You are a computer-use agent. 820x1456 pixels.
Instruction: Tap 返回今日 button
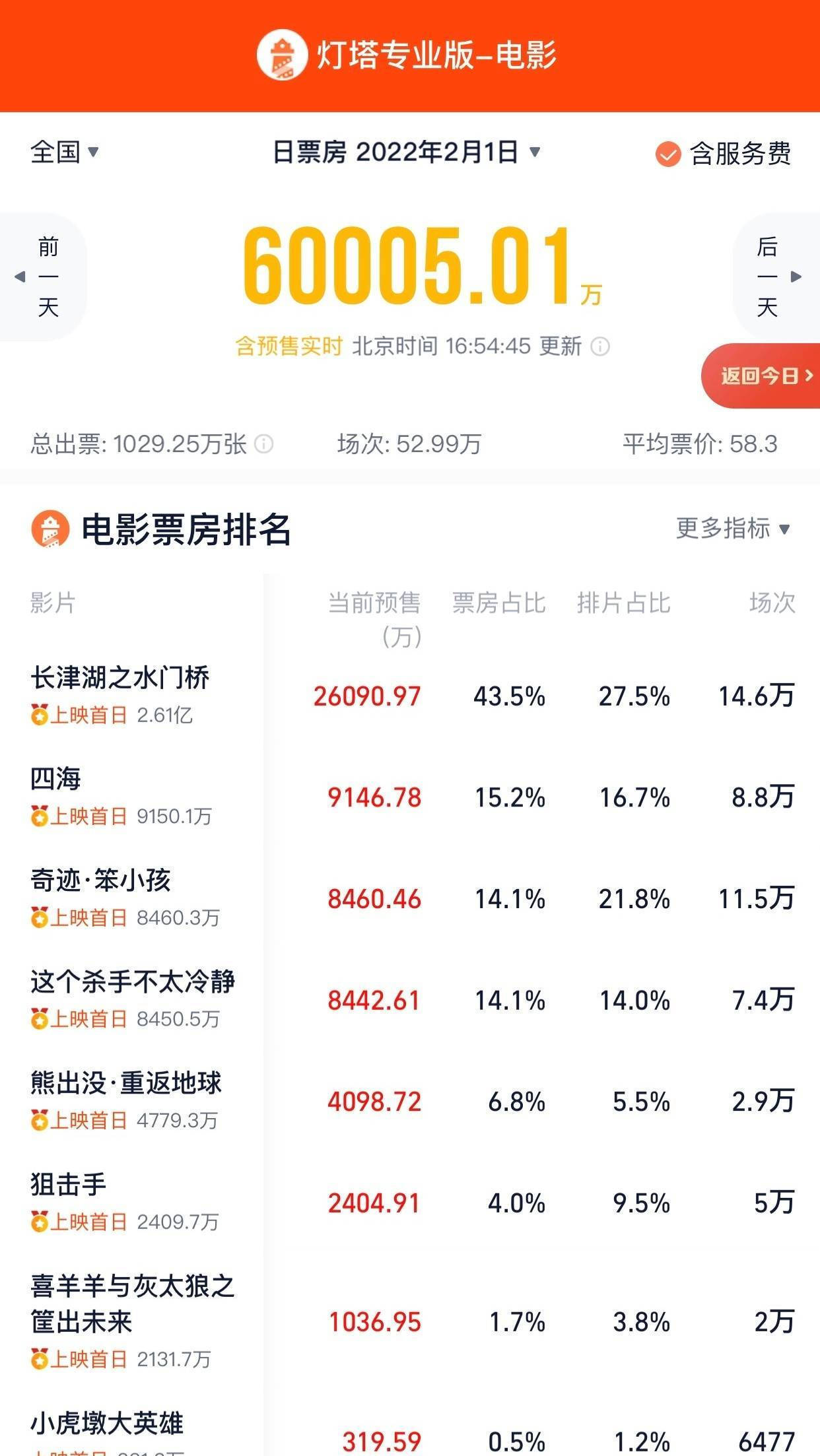763,376
